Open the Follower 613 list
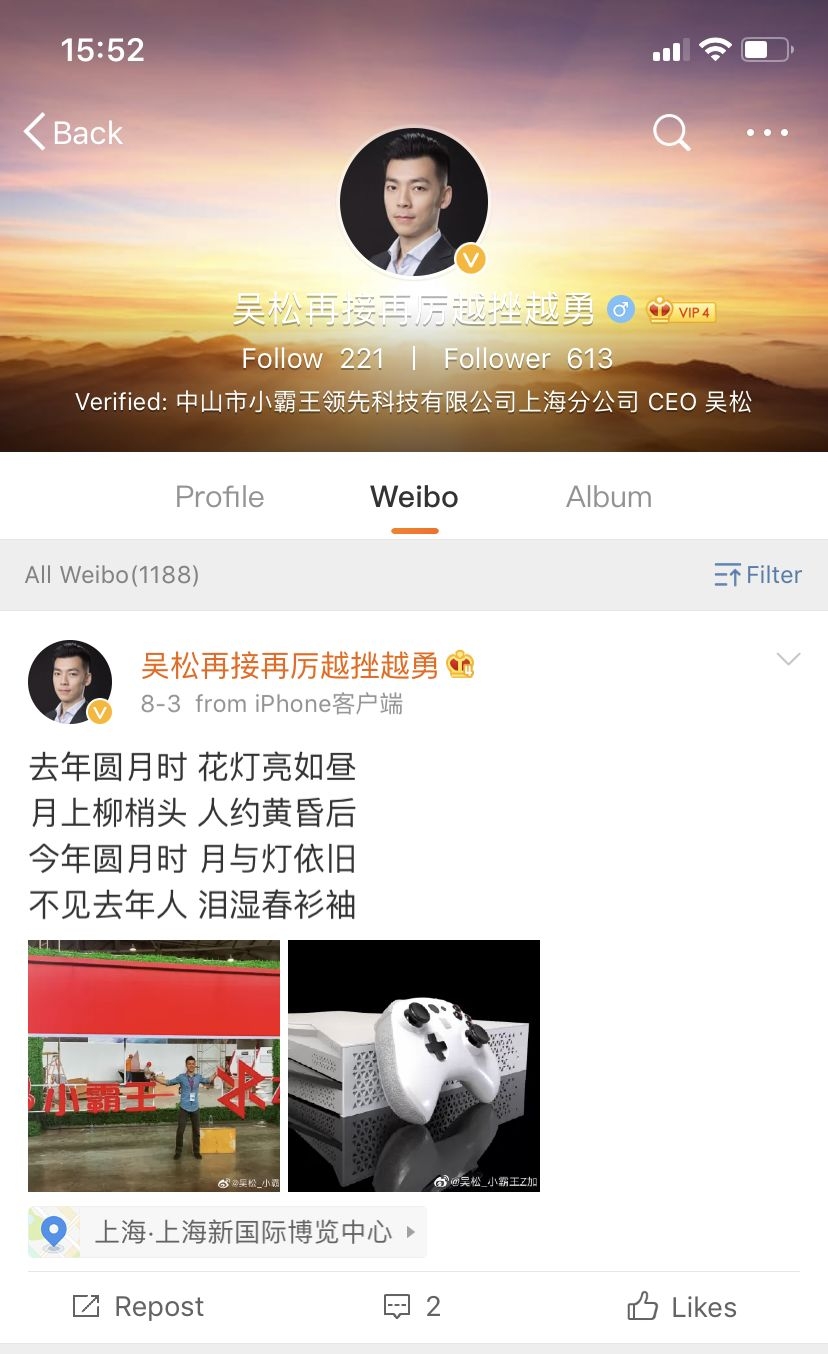828x1354 pixels. pyautogui.click(x=528, y=359)
